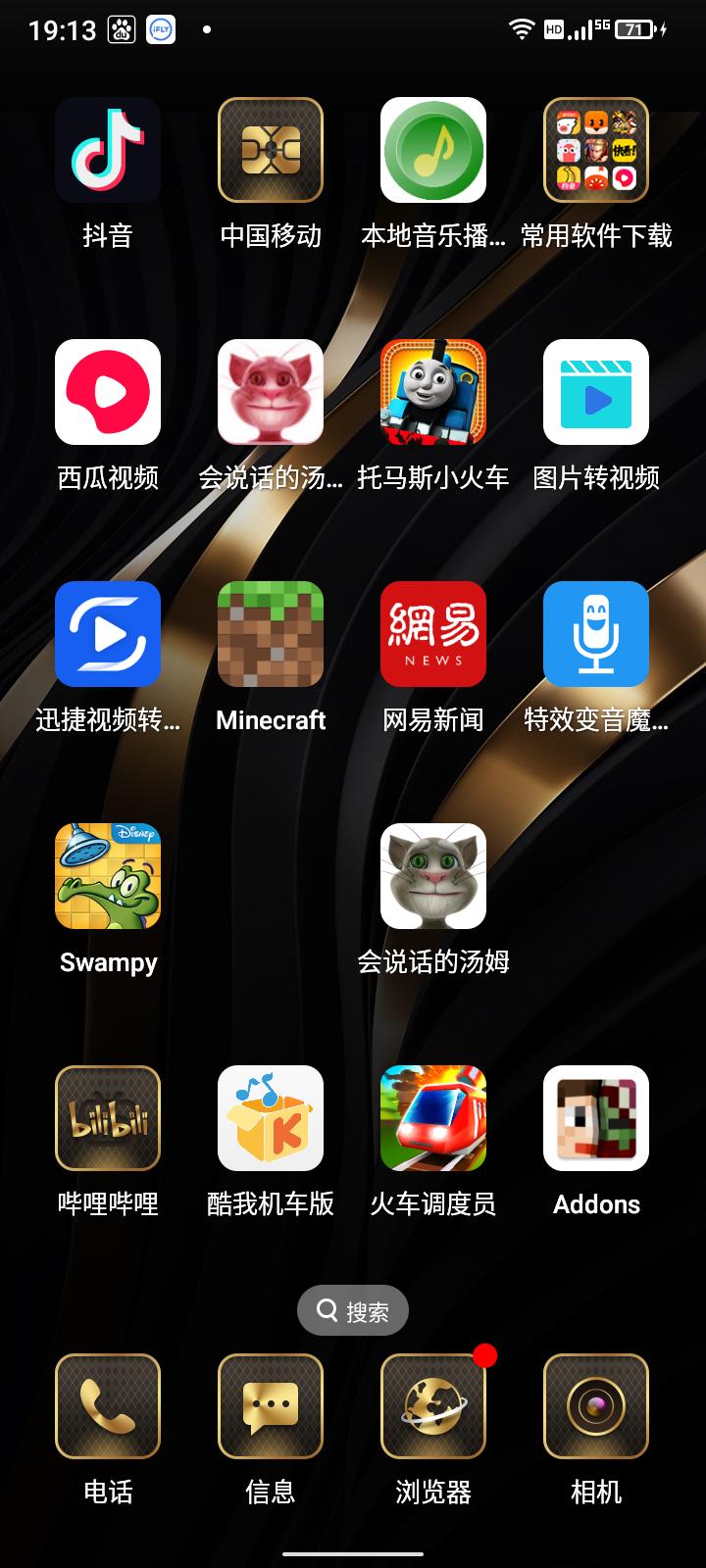Launch 迅捷视频转换 app
706x1568 pixels.
pos(108,634)
